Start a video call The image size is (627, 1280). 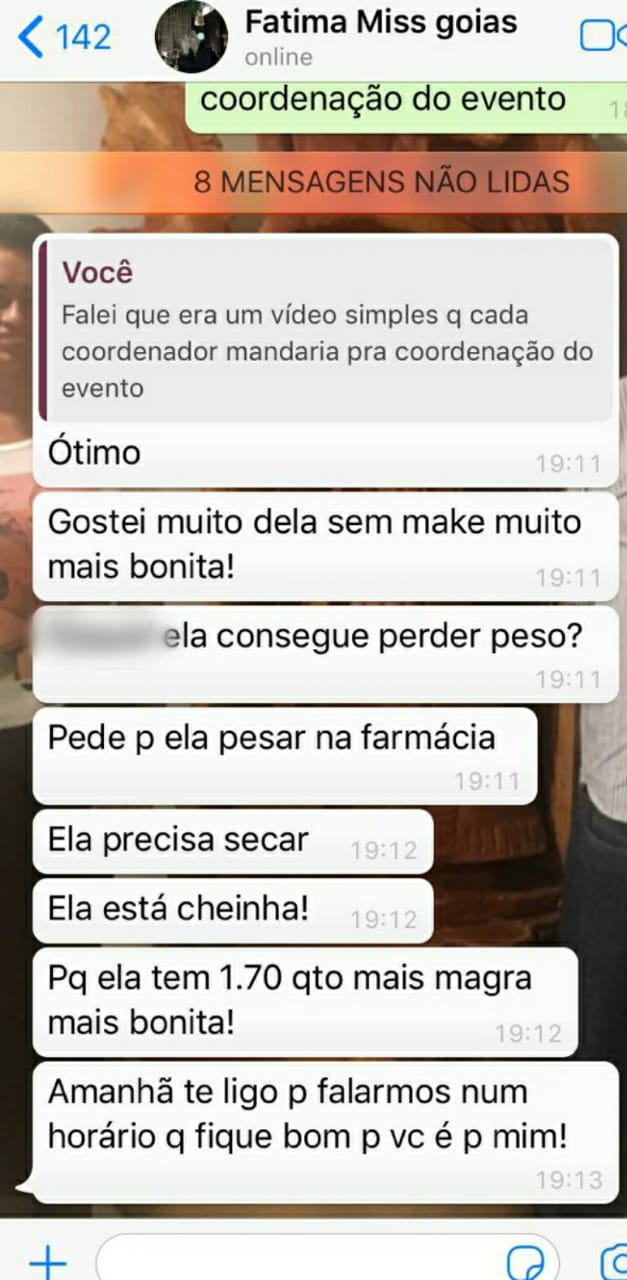(599, 37)
